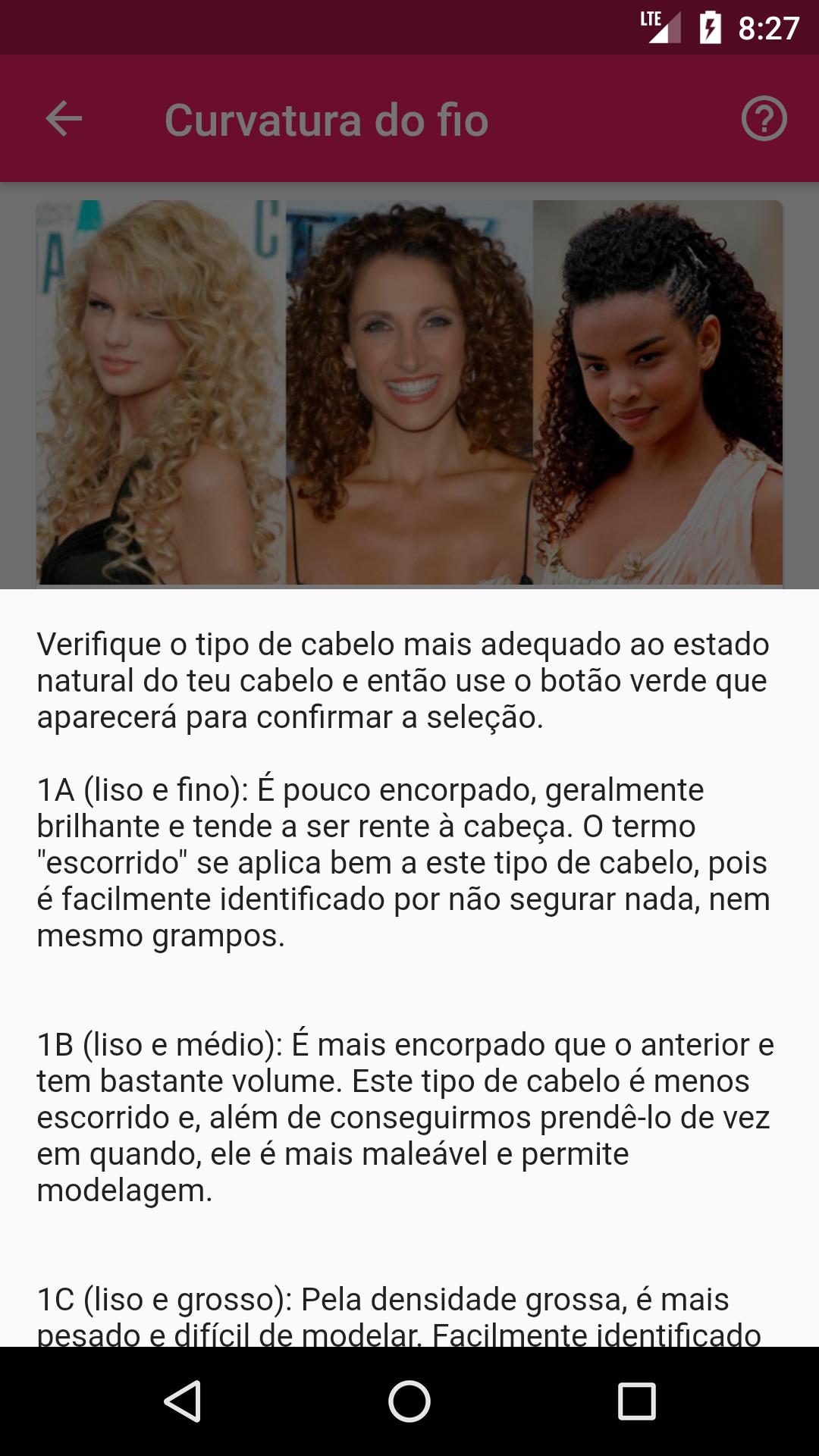The height and width of the screenshot is (1456, 819).
Task: Tap the system home button
Action: [x=409, y=1401]
